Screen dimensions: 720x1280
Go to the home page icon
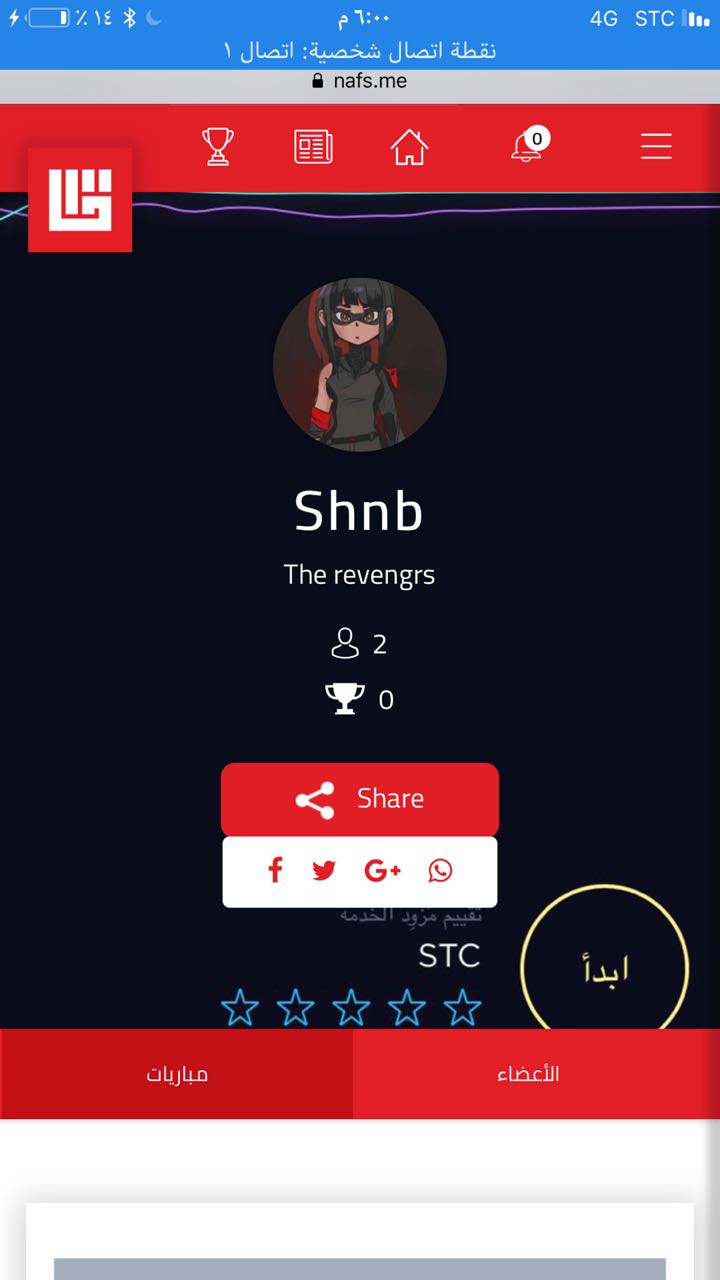[x=409, y=147]
